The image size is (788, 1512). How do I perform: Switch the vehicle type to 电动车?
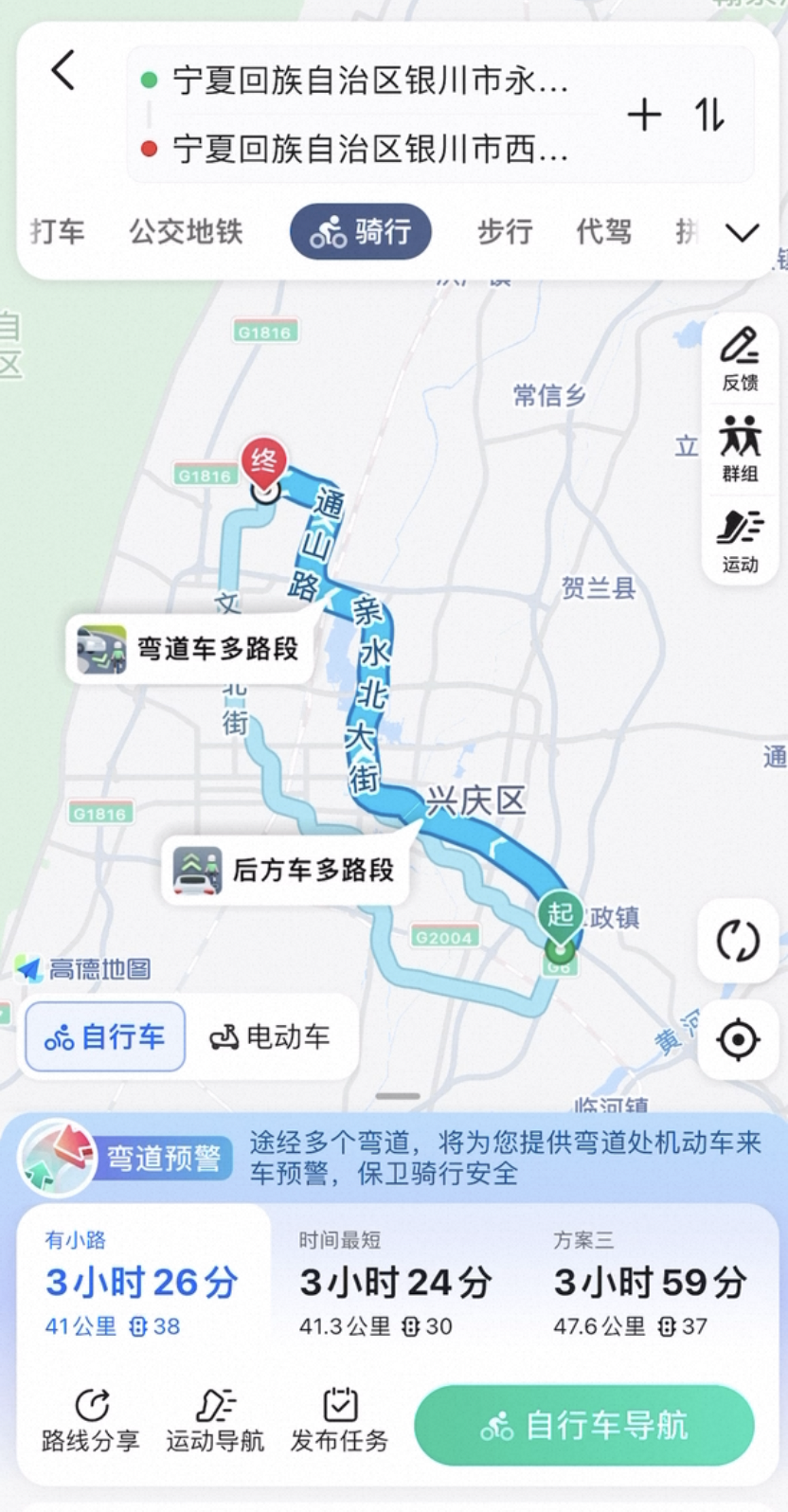(270, 1036)
